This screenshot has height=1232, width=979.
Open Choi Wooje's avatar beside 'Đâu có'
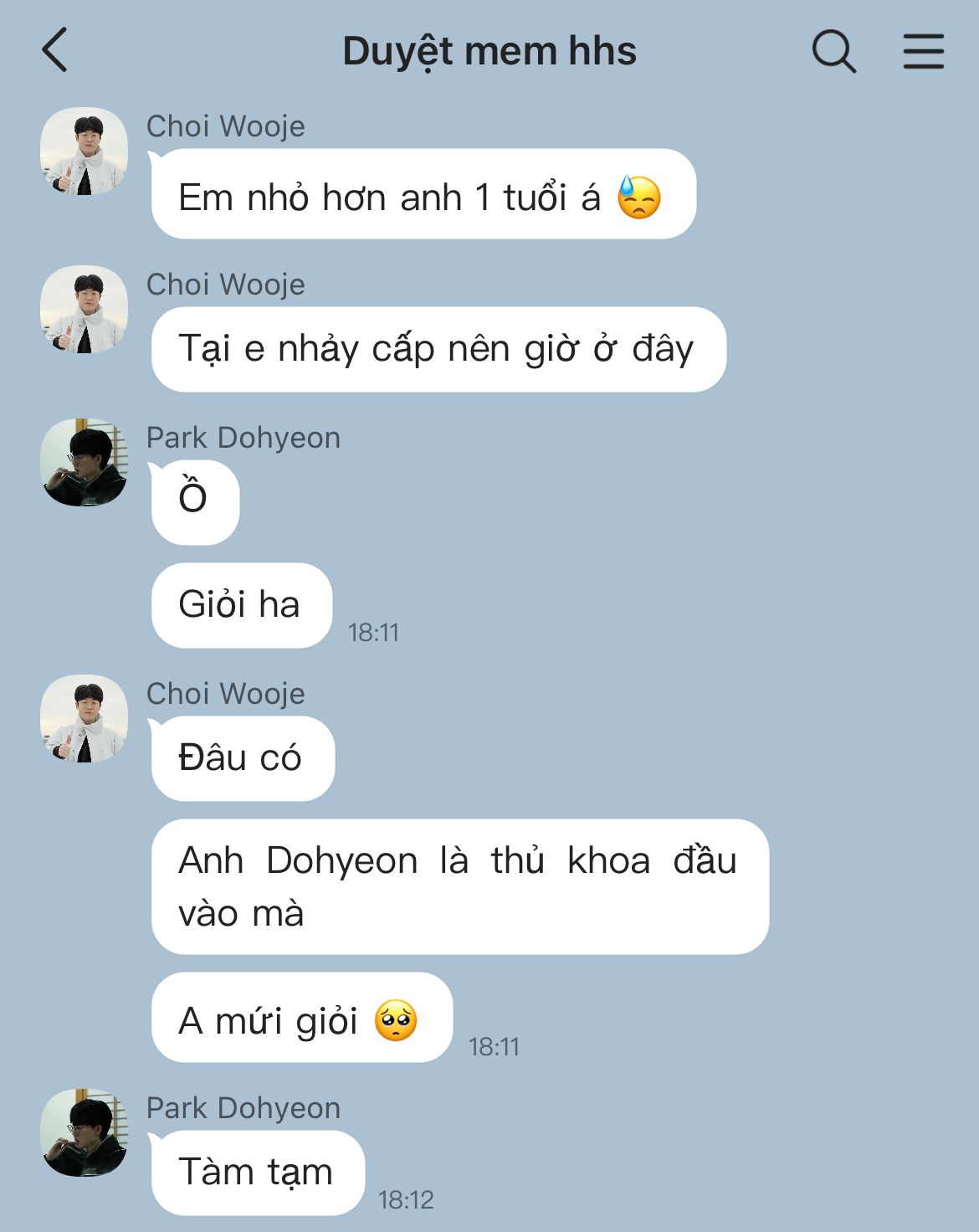point(84,719)
